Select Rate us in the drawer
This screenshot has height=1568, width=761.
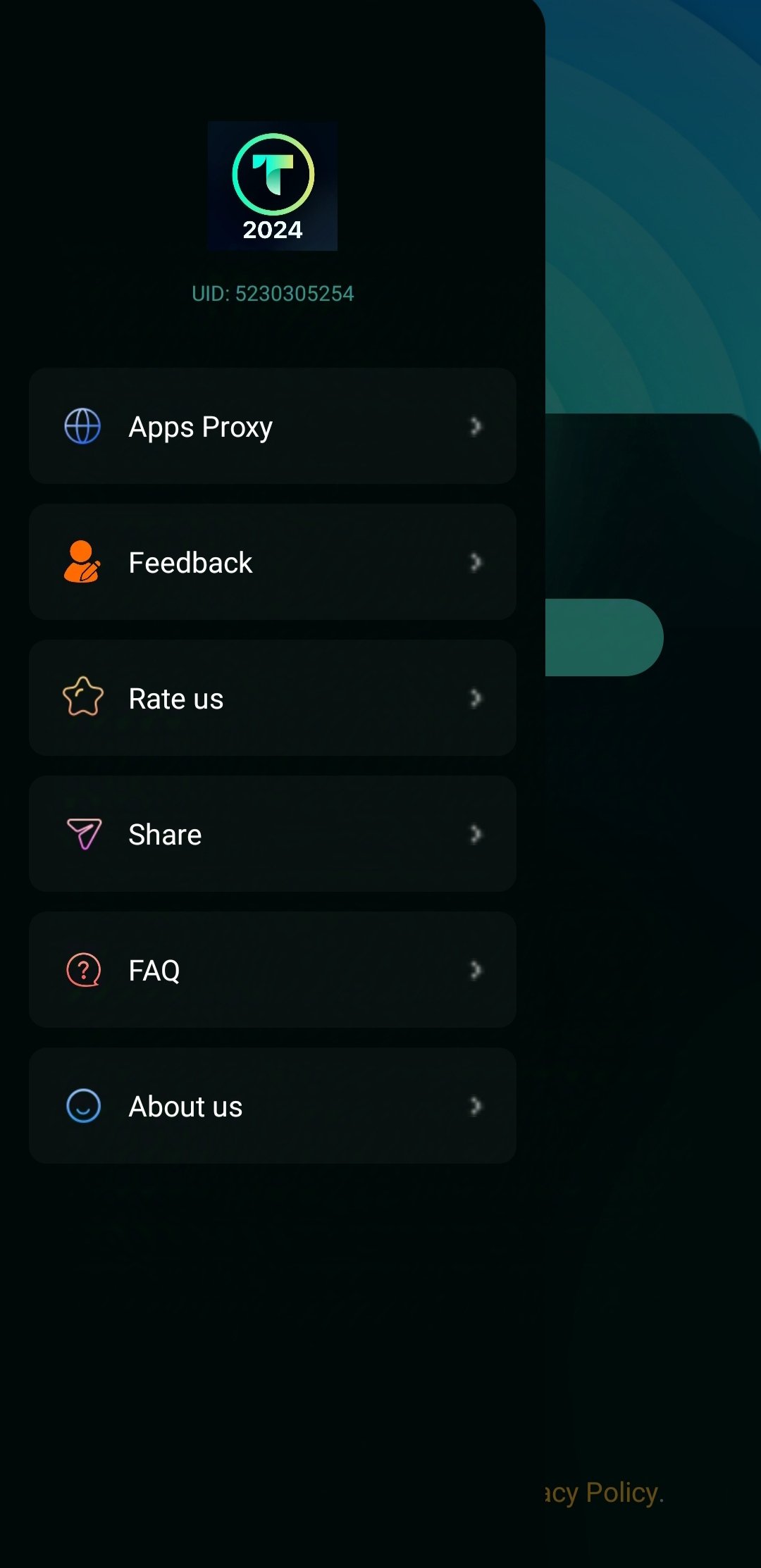(x=272, y=698)
